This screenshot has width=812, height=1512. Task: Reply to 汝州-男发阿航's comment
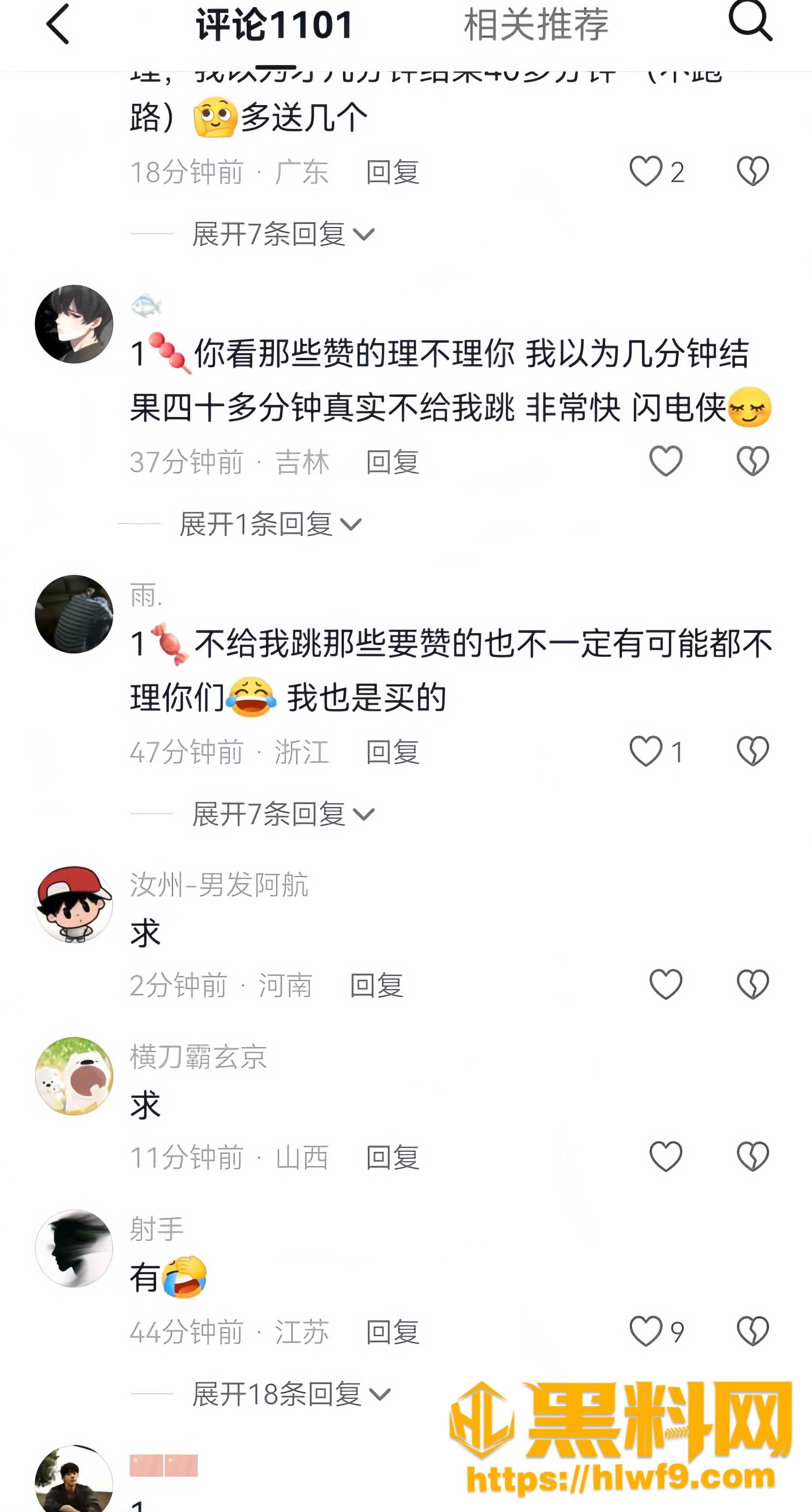tap(376, 985)
